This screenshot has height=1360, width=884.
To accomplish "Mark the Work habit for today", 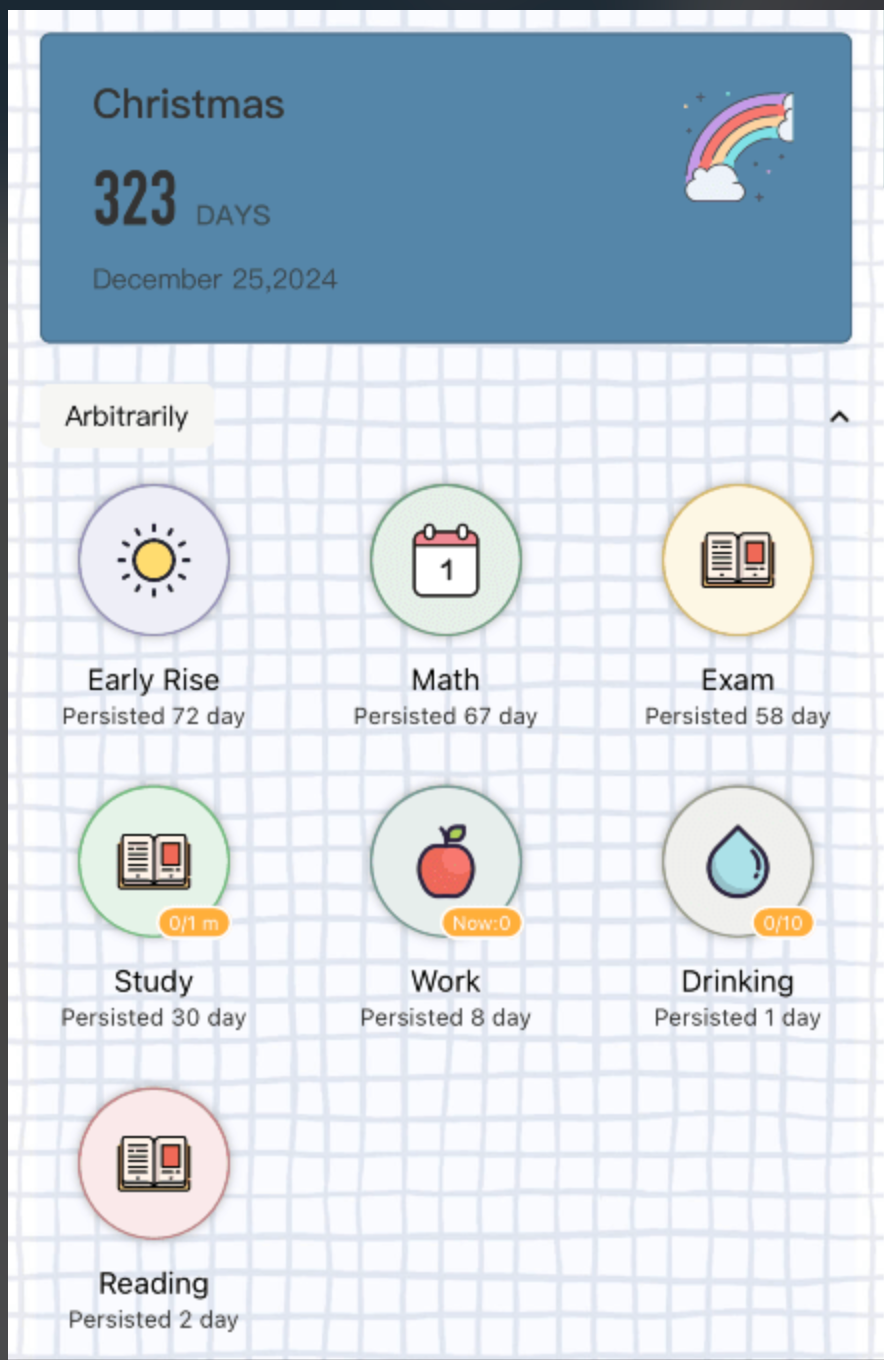I will 446,861.
